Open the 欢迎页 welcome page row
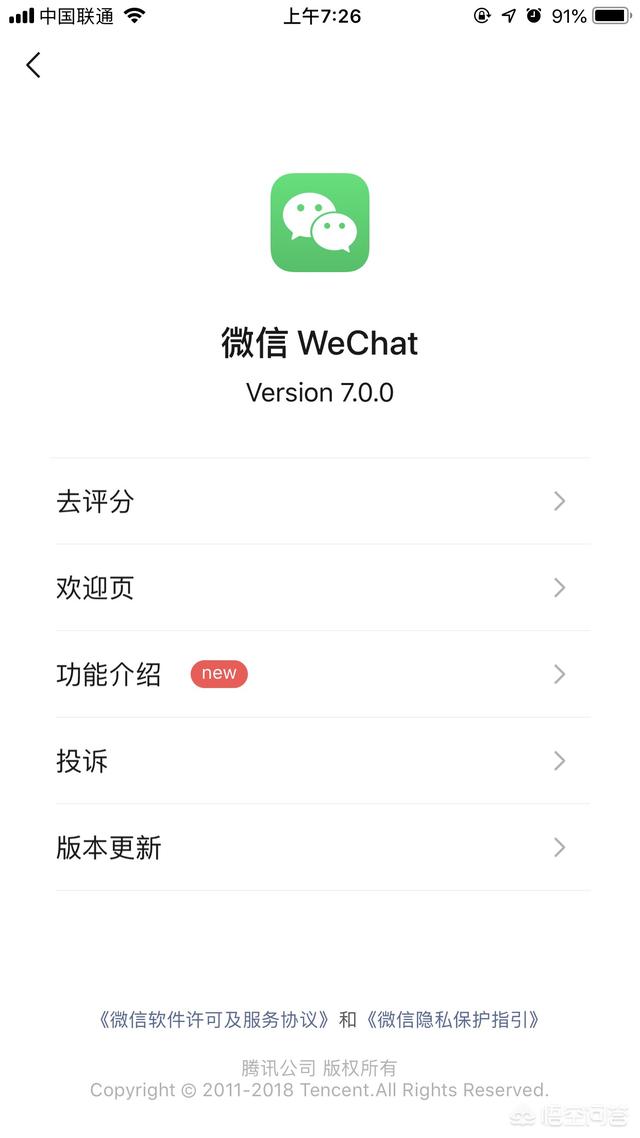 320,588
